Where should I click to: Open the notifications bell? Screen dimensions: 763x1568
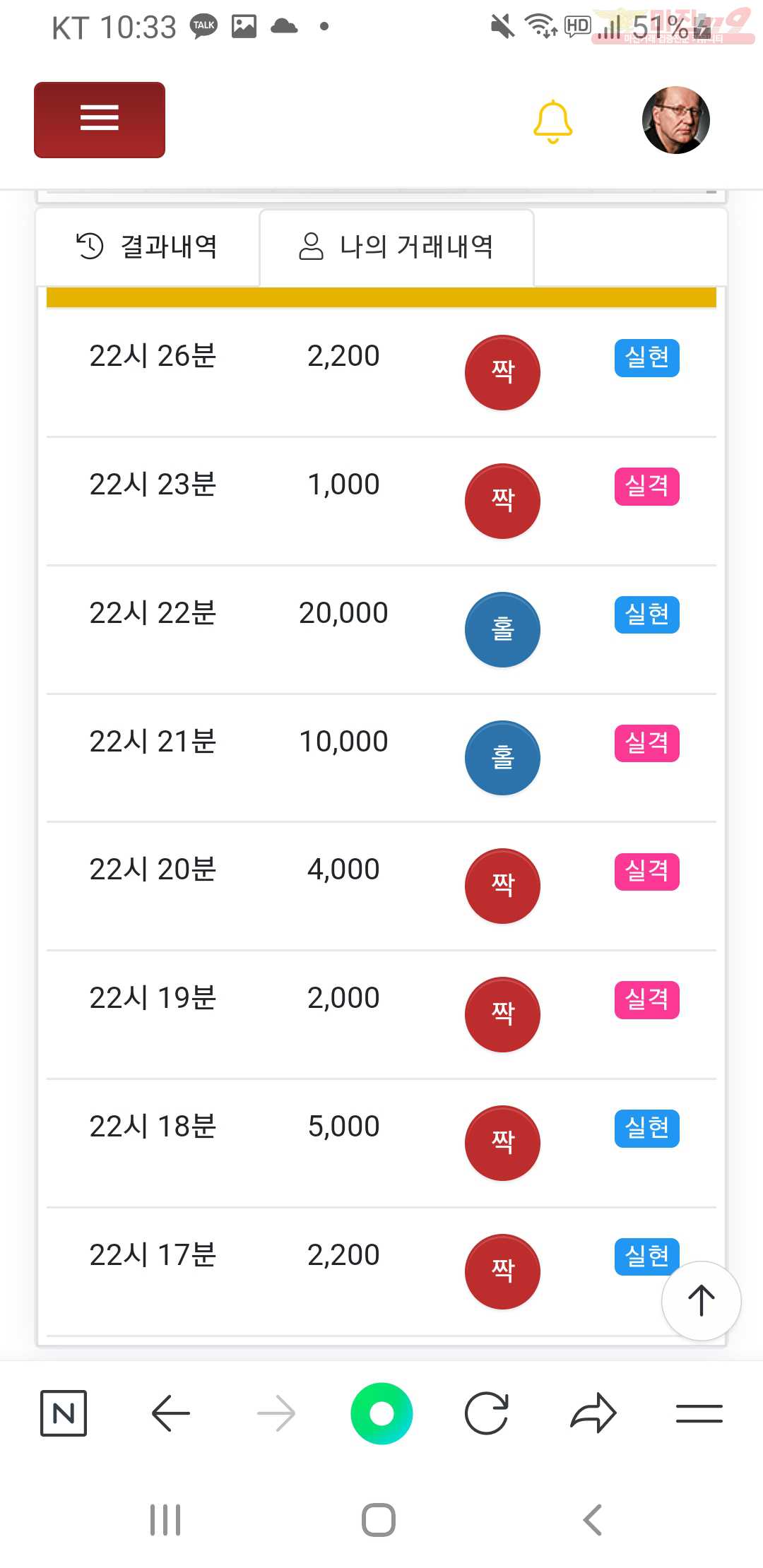pos(552,121)
